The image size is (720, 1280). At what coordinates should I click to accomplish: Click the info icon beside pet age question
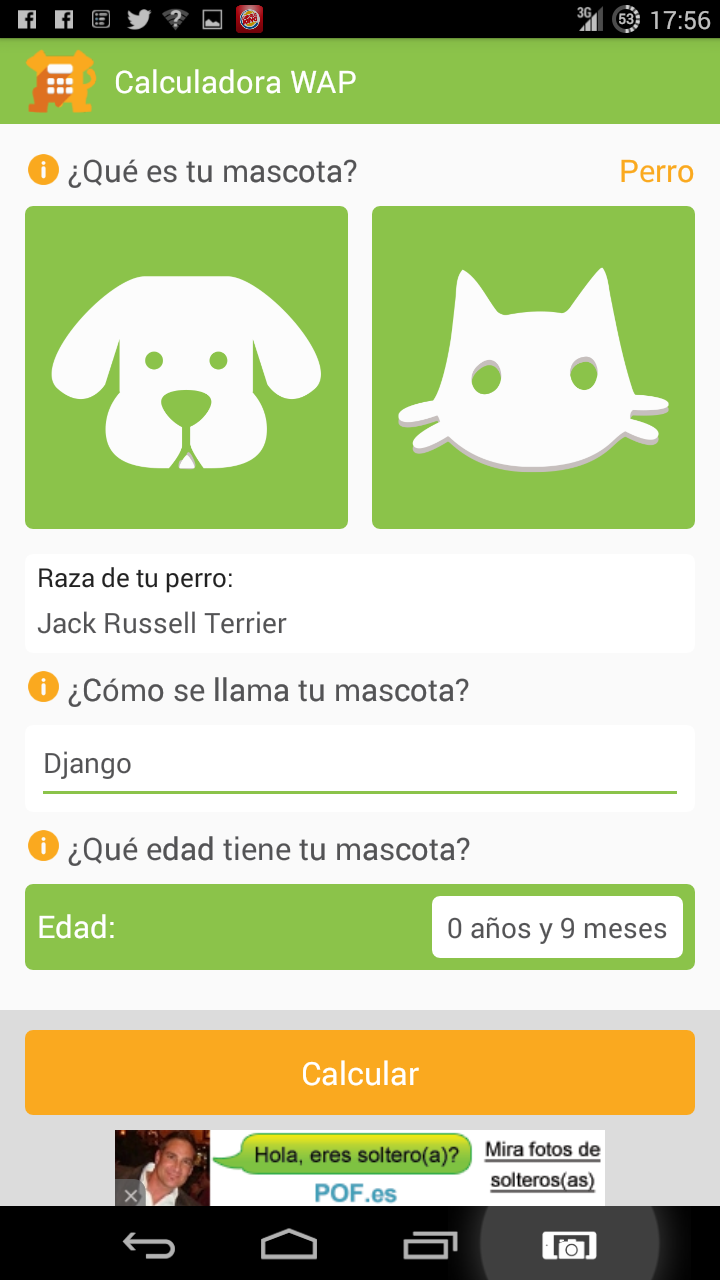(42, 846)
